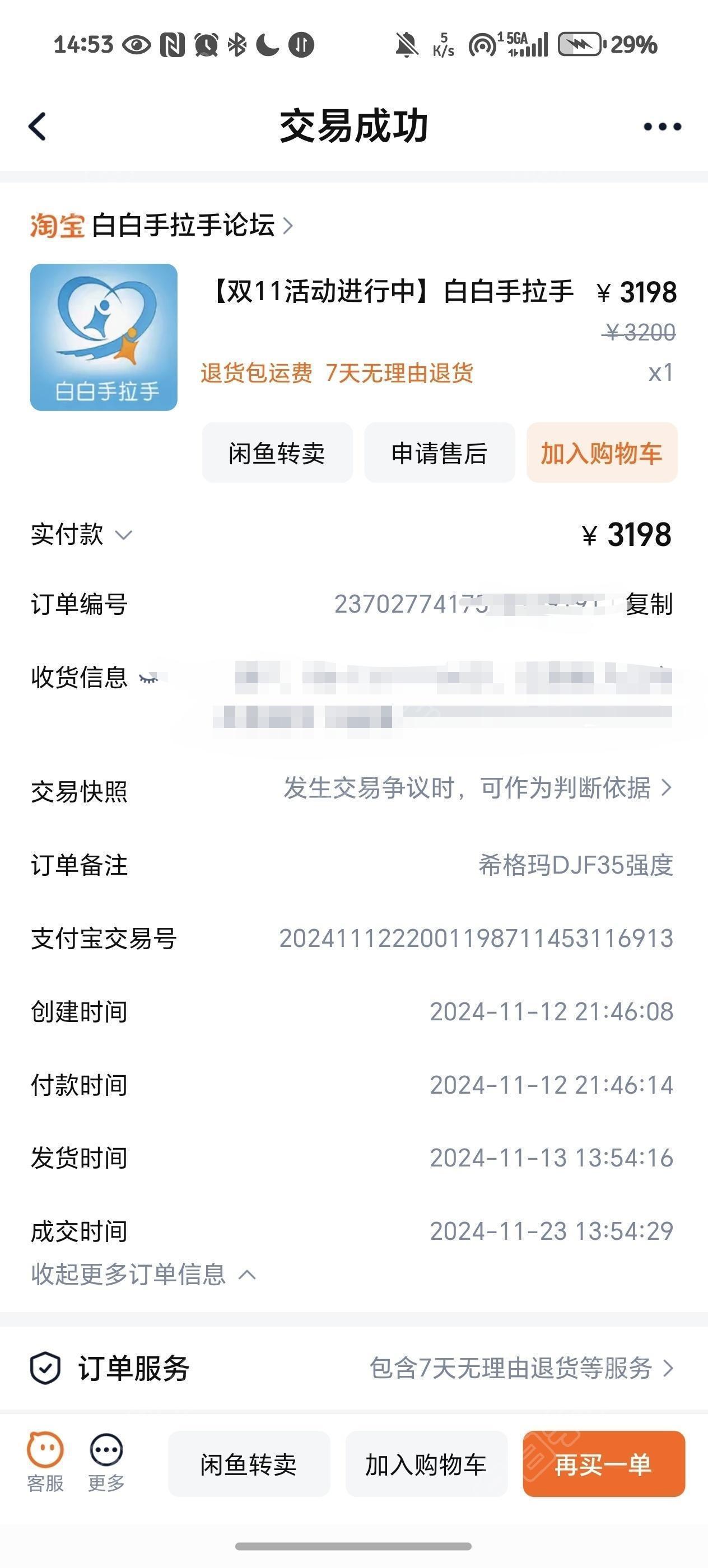
Task: Expand the 实付款 payment details
Action: pos(82,534)
